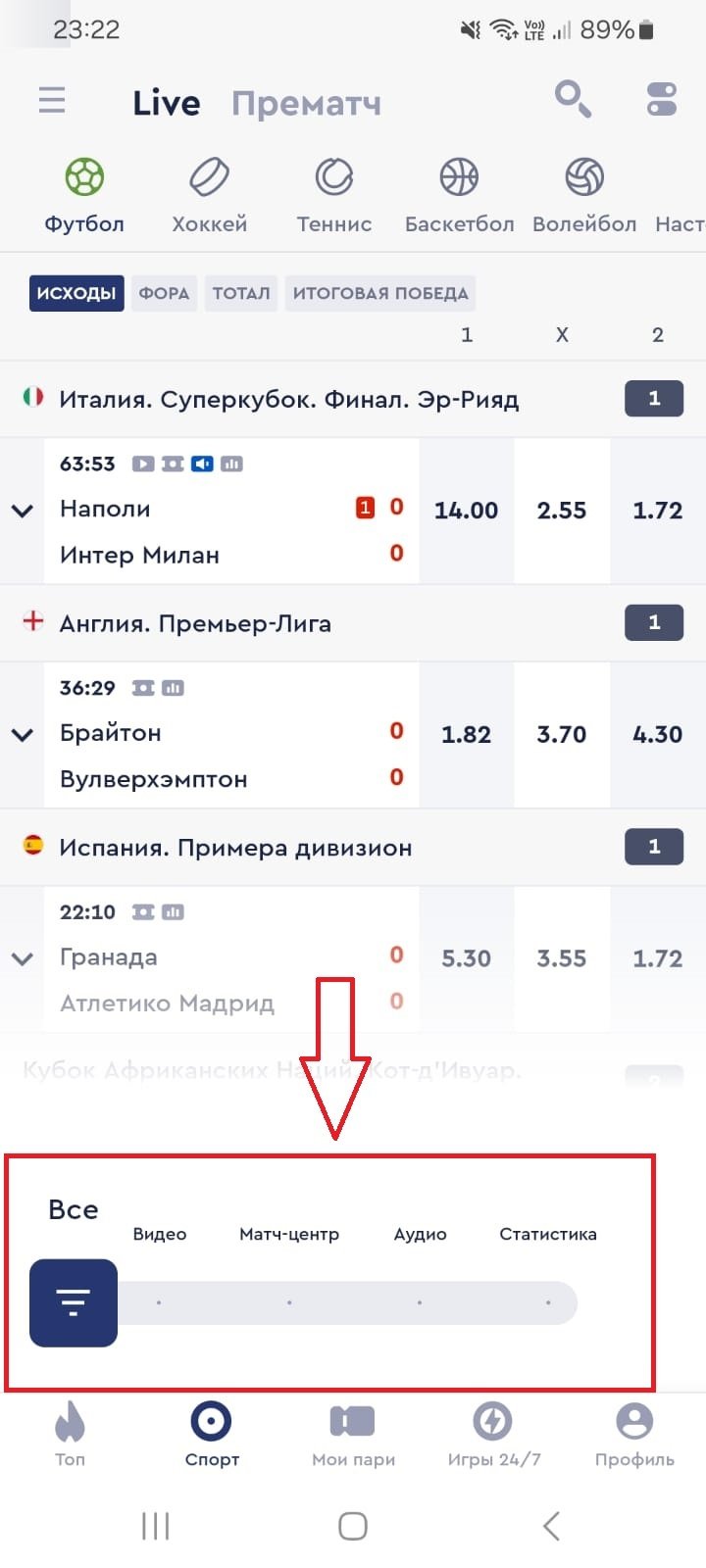Go to the Топ tab

pyautogui.click(x=70, y=1433)
